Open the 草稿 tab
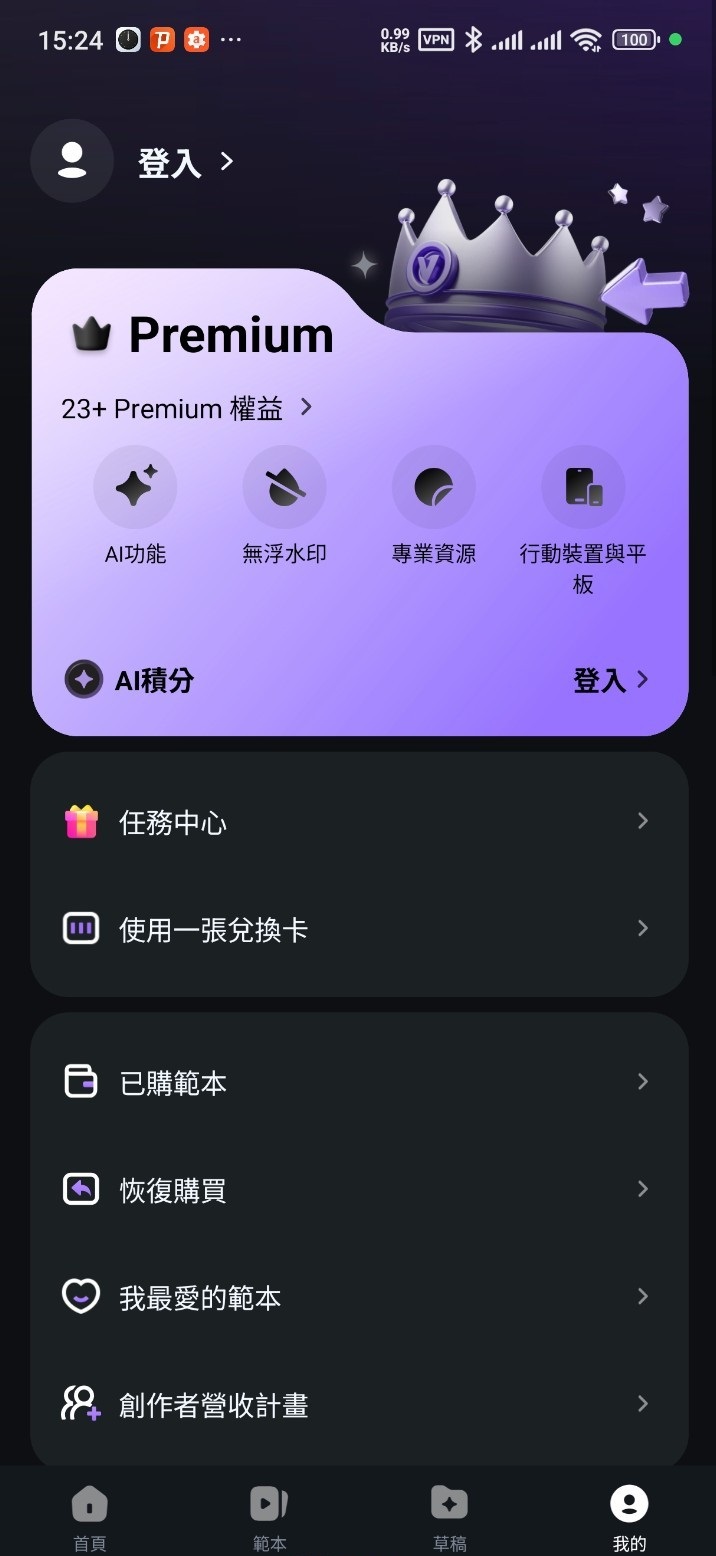The image size is (716, 1556). pos(449,1514)
